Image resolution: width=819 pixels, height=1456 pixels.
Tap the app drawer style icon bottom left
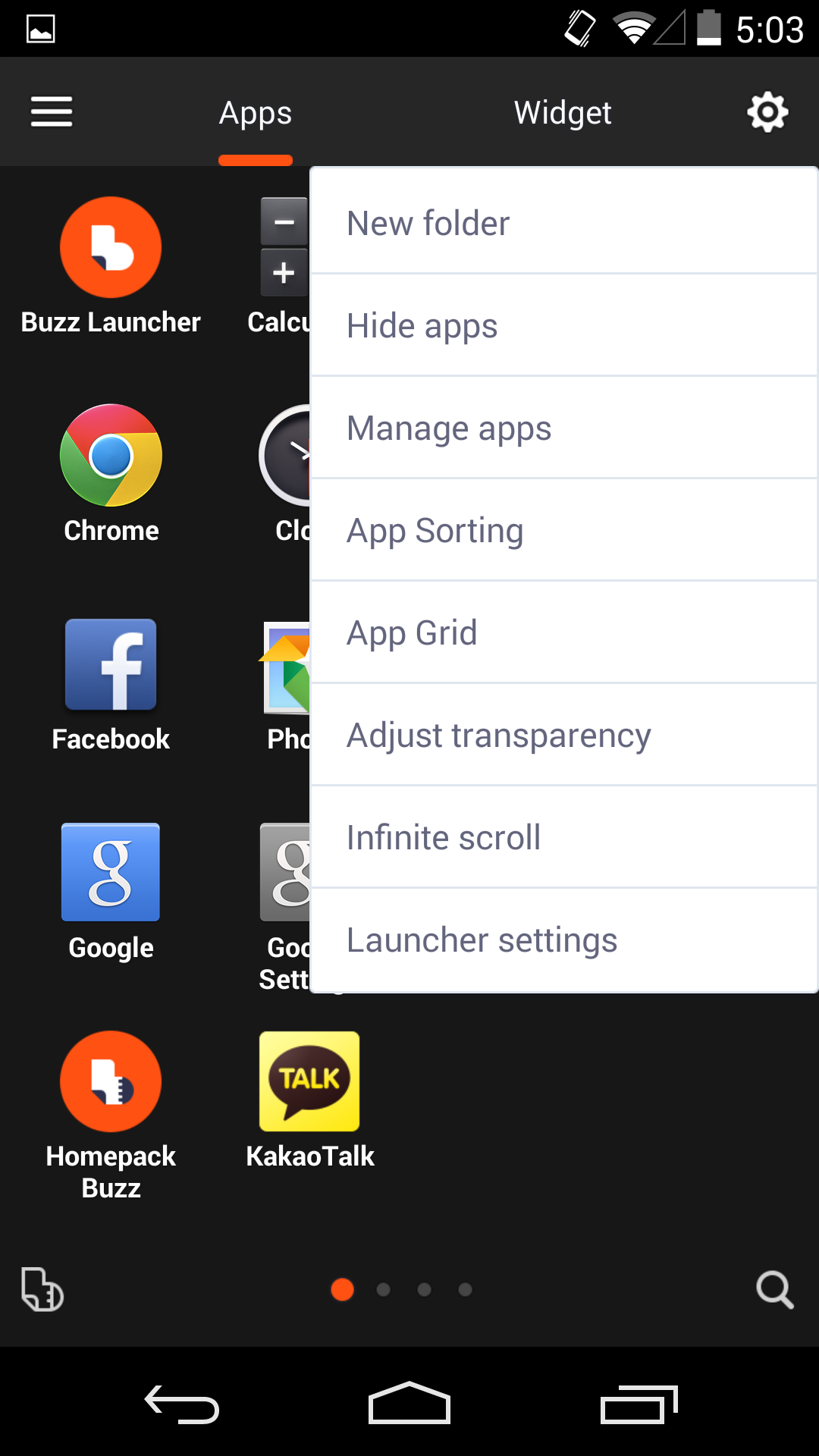(x=42, y=1289)
